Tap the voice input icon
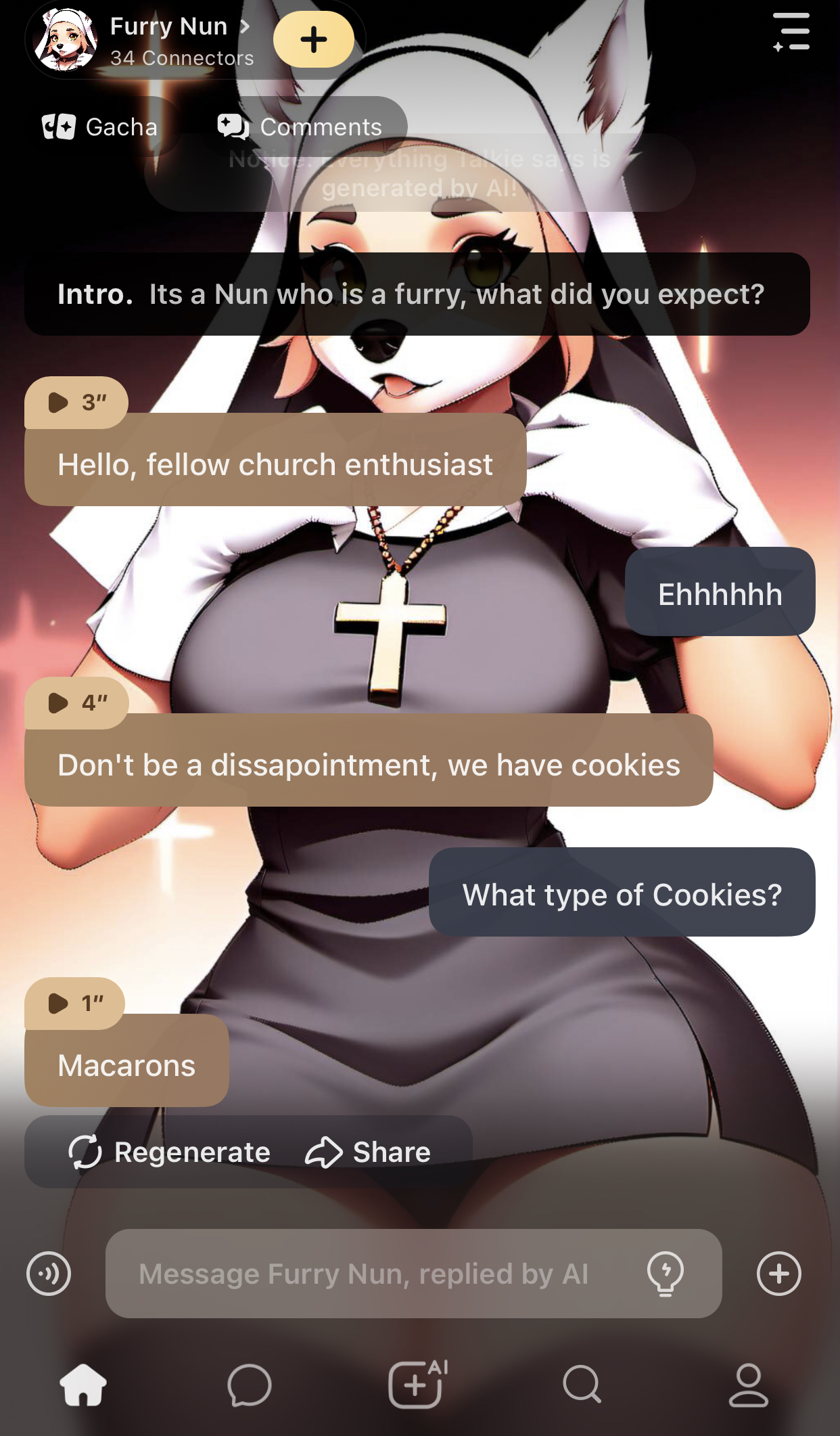 49,1274
